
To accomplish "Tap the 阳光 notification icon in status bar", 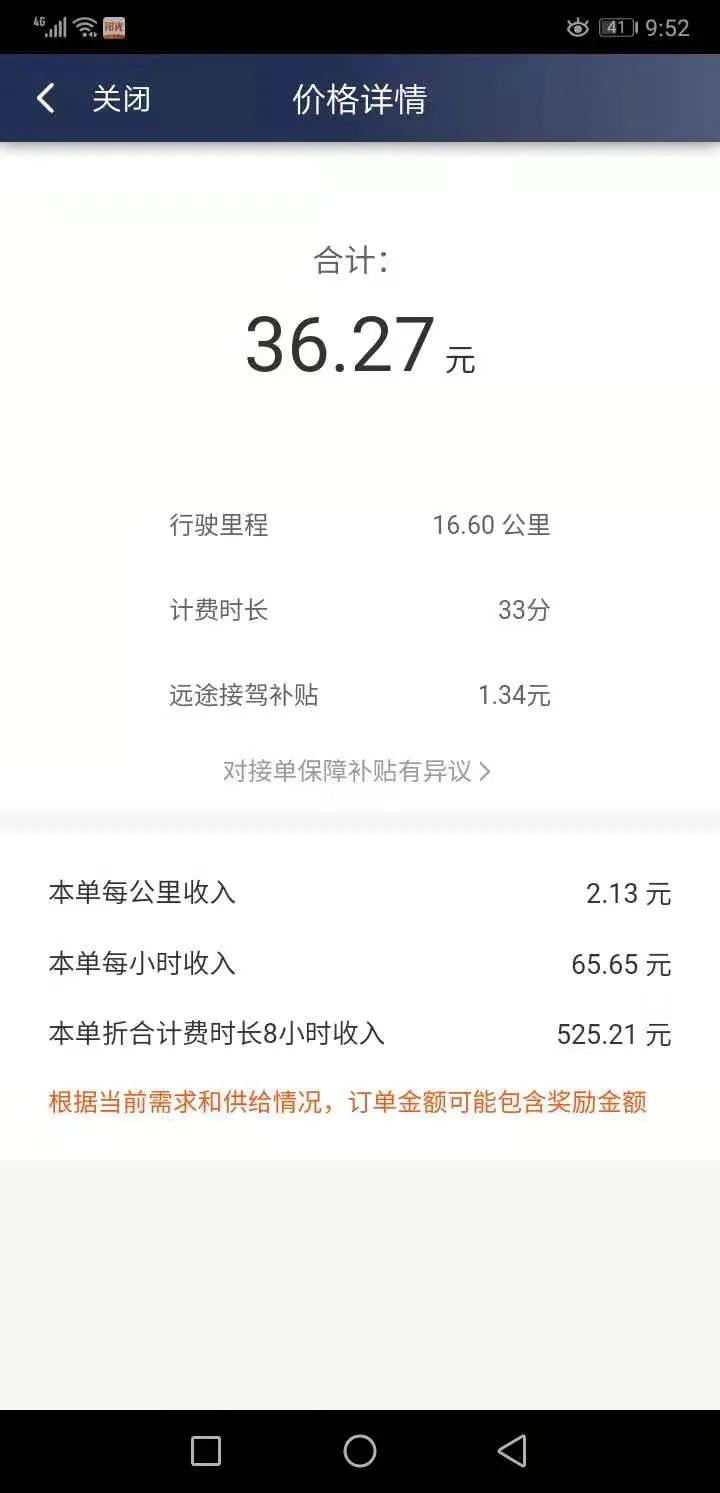I will [x=113, y=27].
